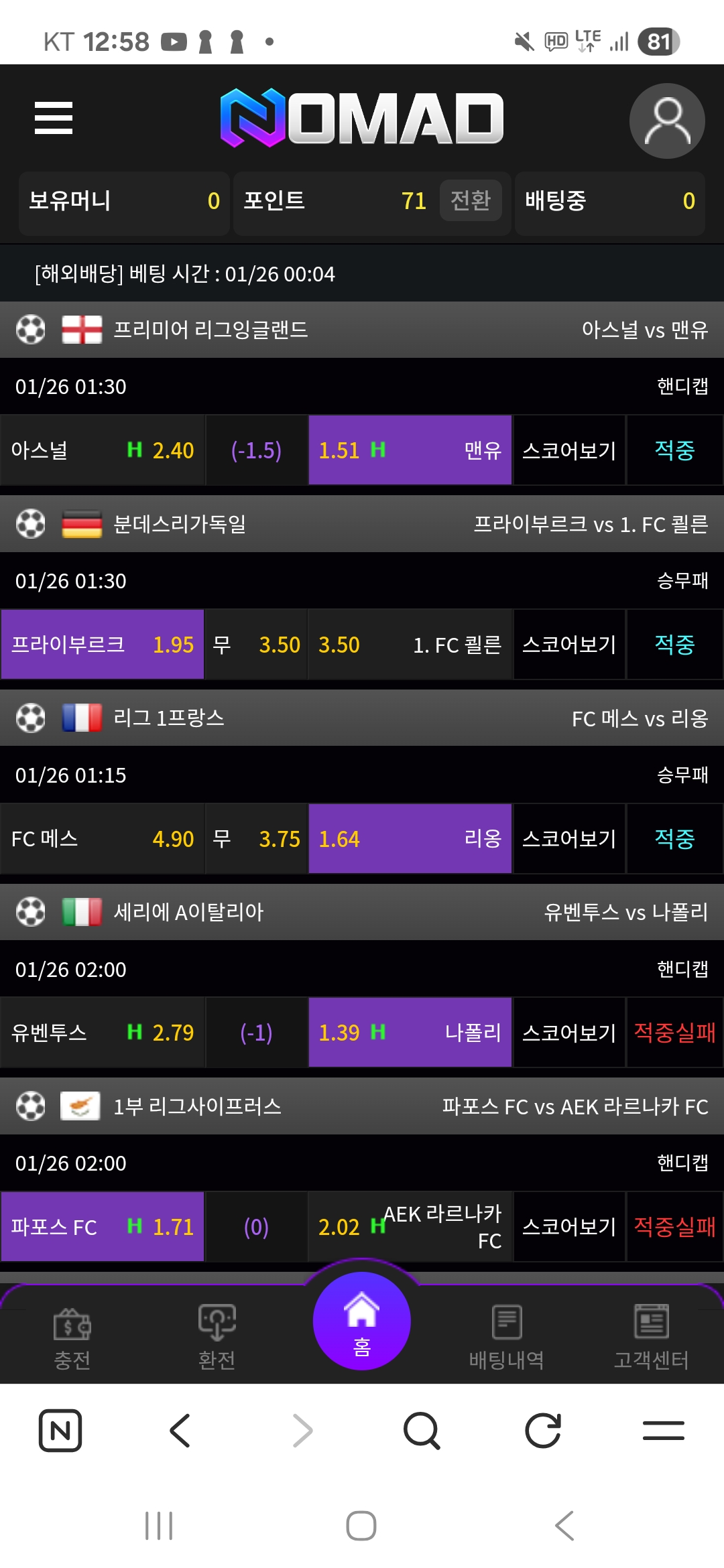Open 스코어보기 for FC 메스 vs 리옹
This screenshot has width=724, height=1568.
568,839
